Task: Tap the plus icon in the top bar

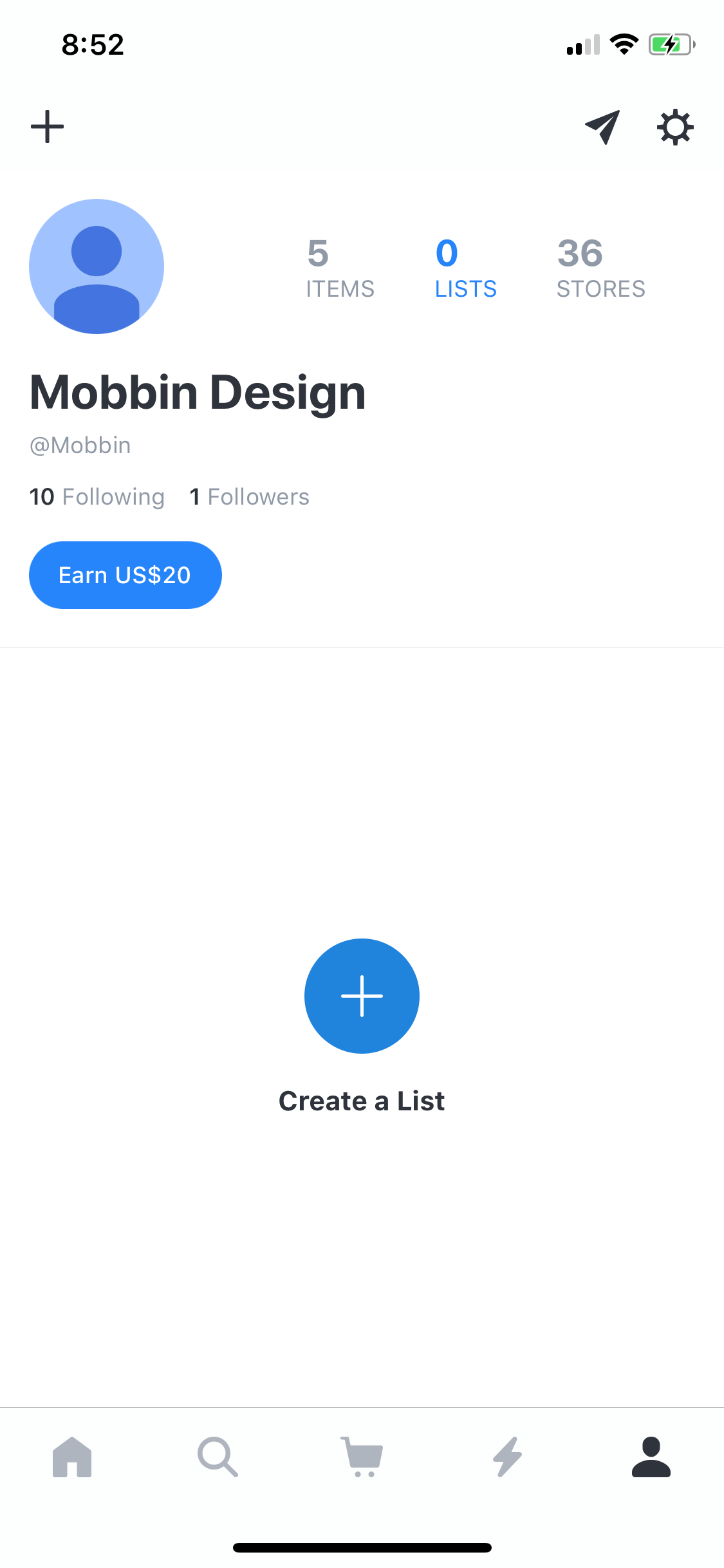Action: coord(48,126)
